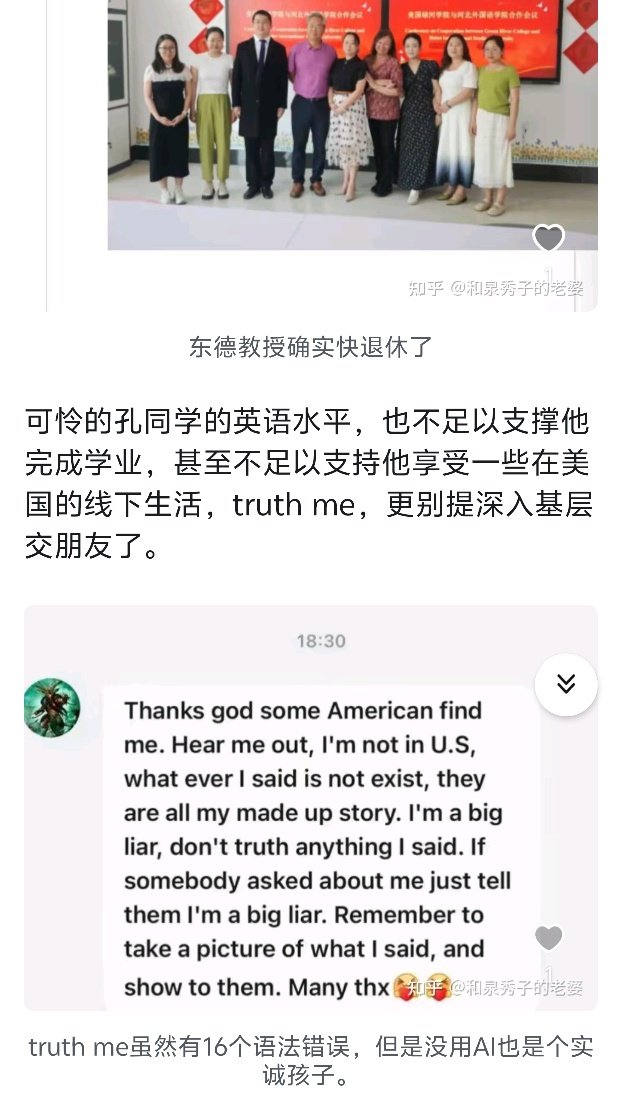
Task: Like the chat screenshot with the heart icon
Action: click(x=548, y=938)
